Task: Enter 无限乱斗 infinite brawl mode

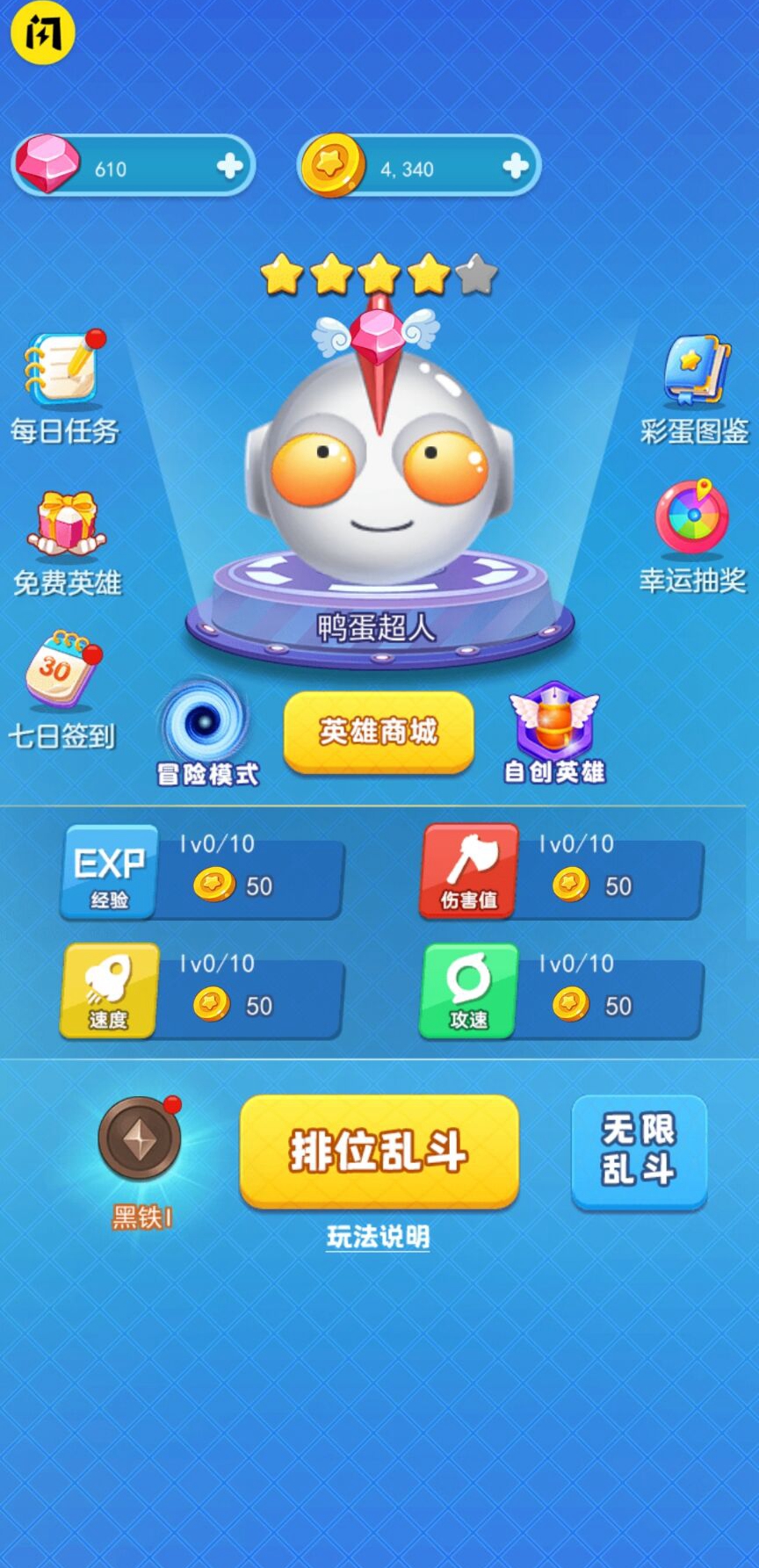Action: pos(639,1153)
